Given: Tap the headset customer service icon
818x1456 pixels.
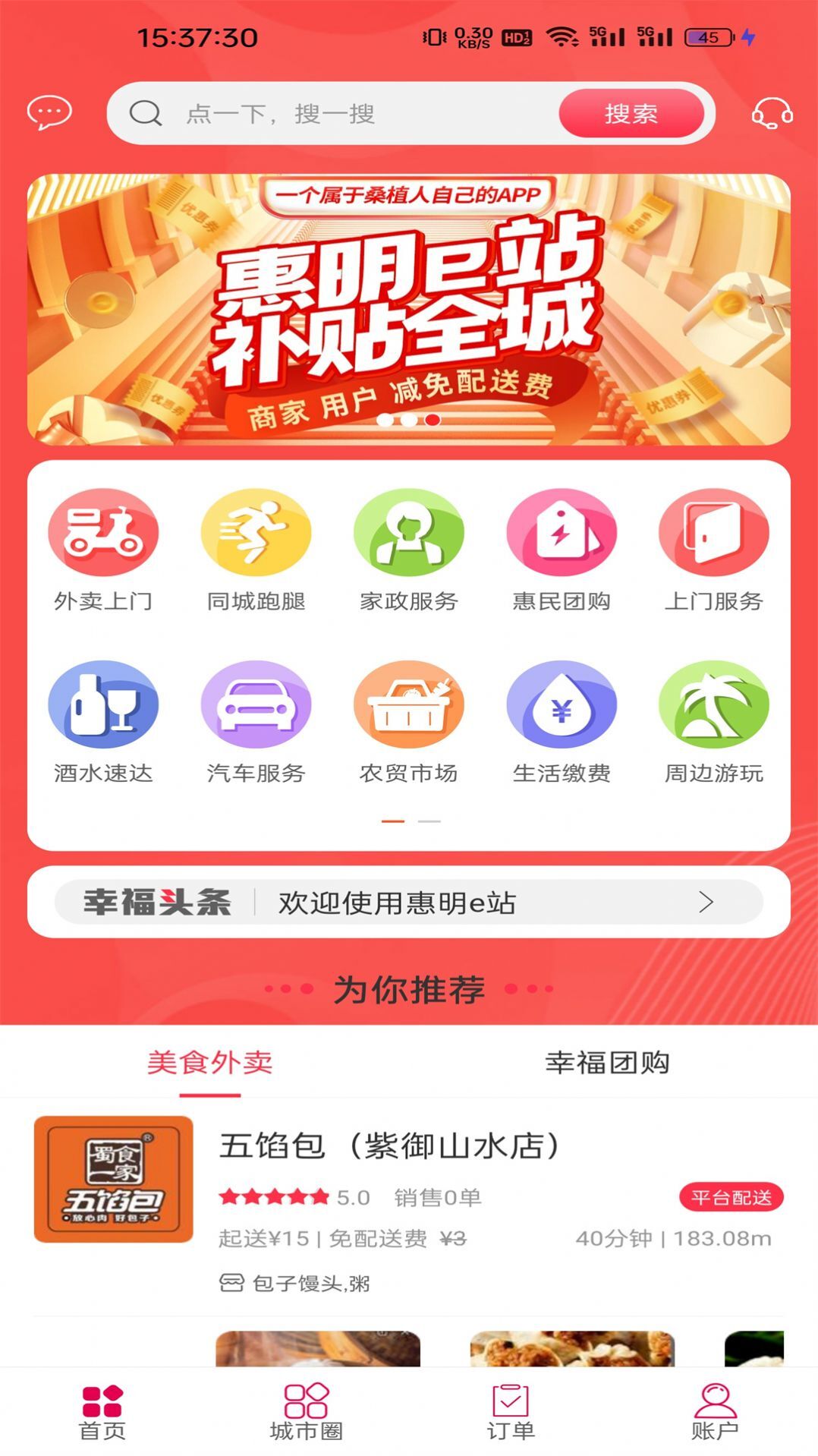Looking at the screenshot, I should click(x=772, y=115).
